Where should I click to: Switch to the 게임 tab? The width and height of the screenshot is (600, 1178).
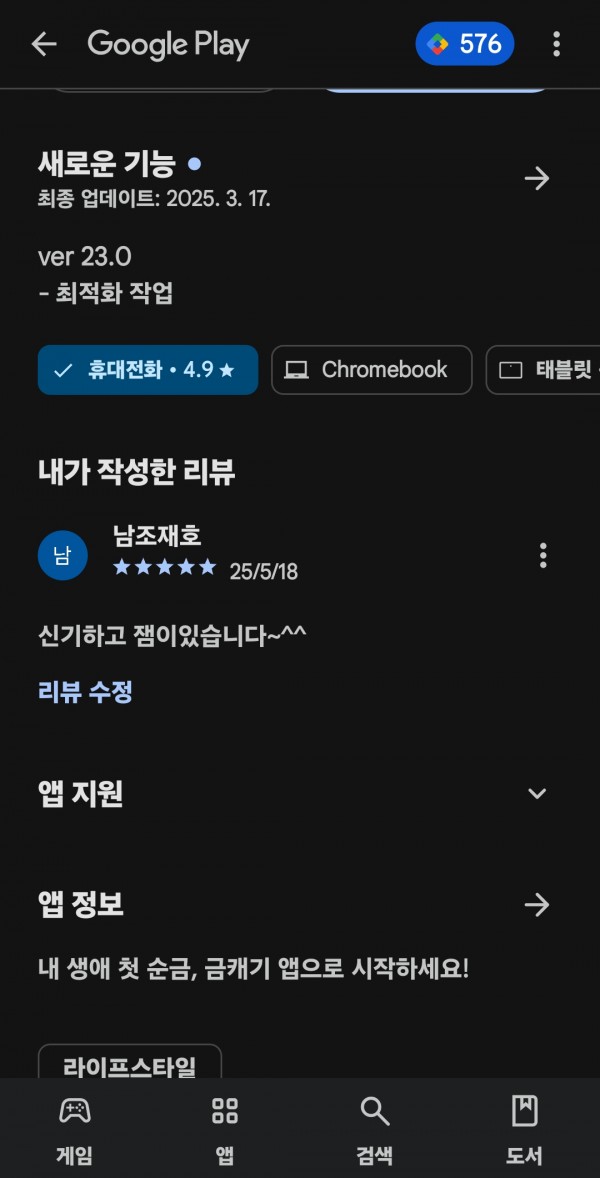pyautogui.click(x=75, y=1130)
